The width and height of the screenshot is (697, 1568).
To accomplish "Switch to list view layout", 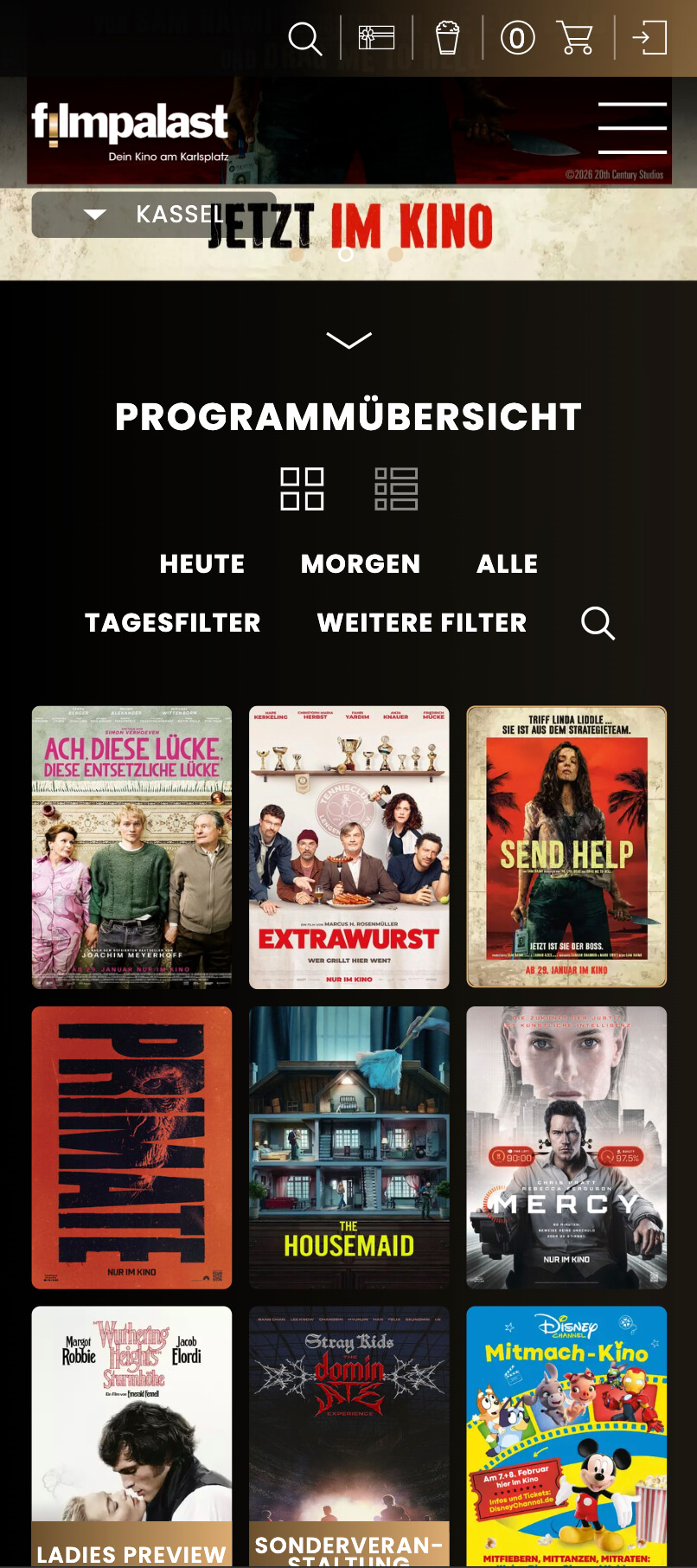I will [396, 489].
